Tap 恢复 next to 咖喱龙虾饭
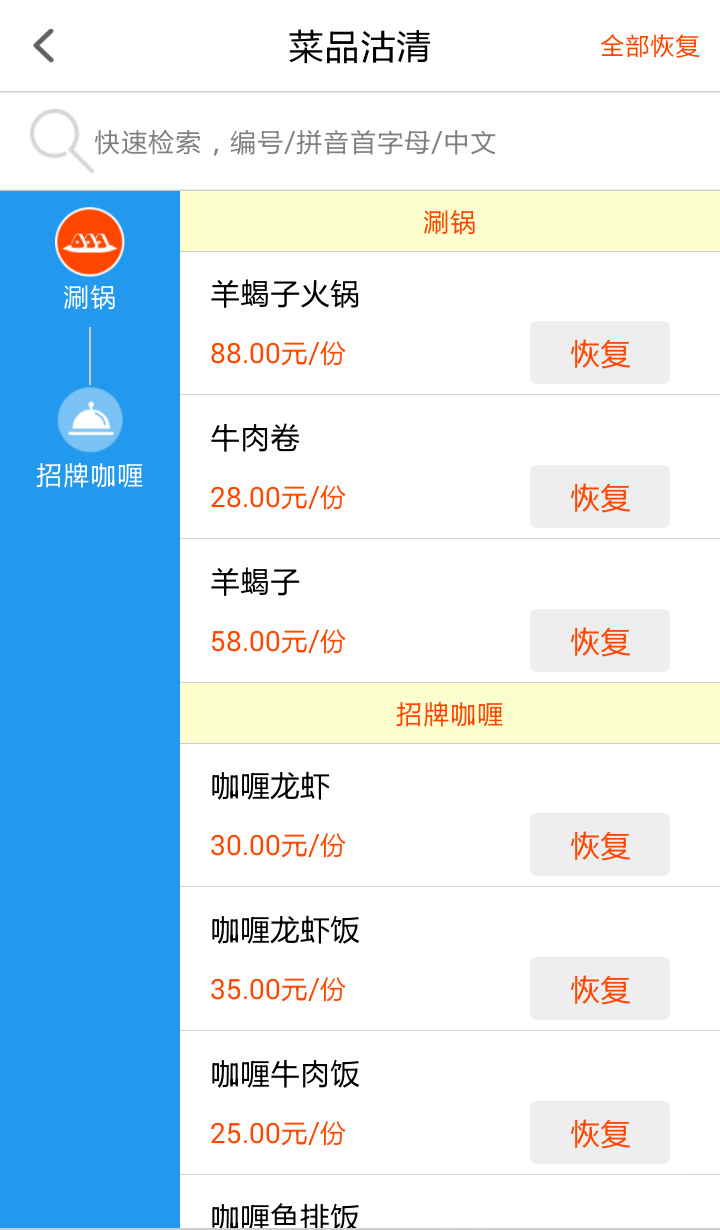 click(x=600, y=989)
